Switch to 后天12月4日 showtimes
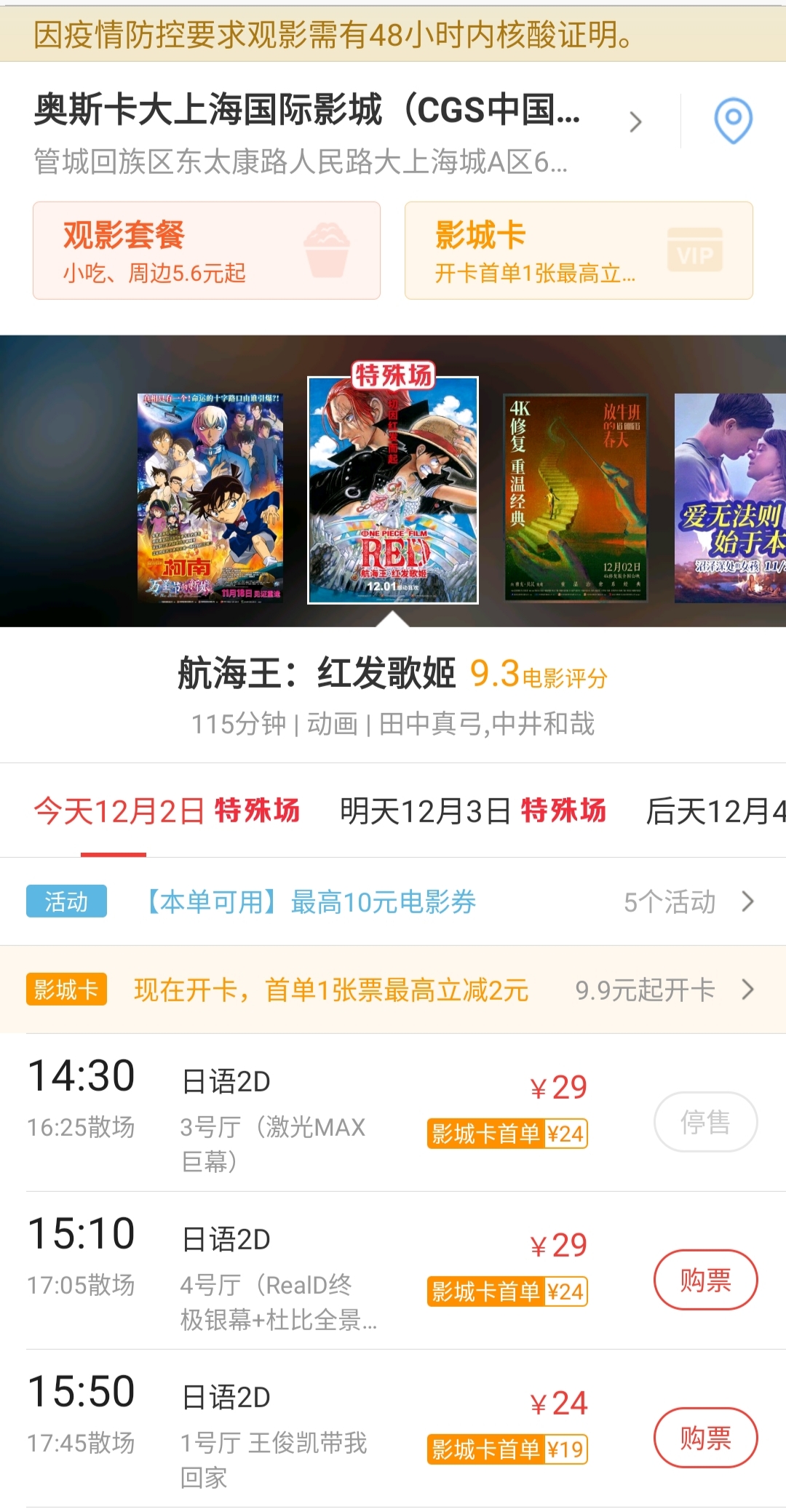786x1512 pixels. click(x=715, y=811)
